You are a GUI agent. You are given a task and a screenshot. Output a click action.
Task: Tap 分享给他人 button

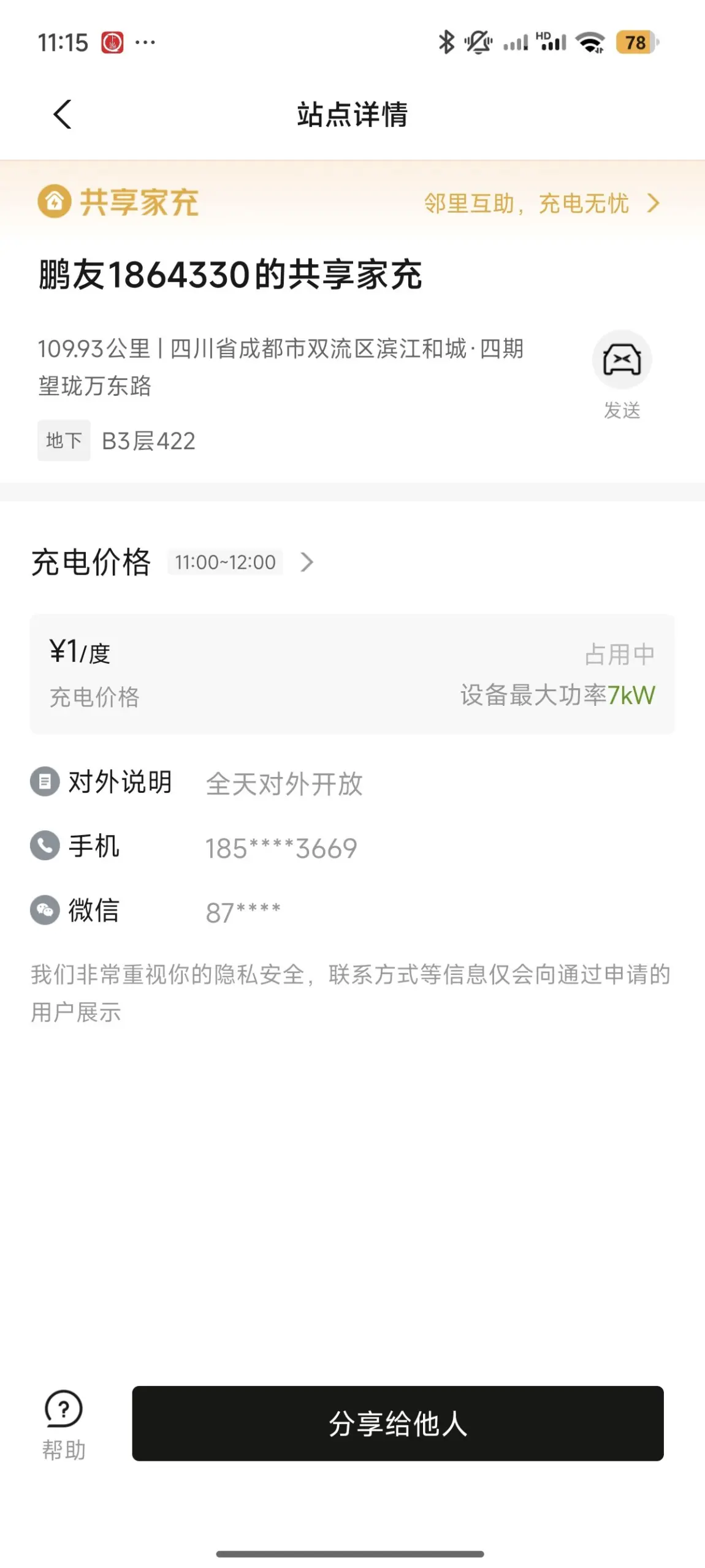tap(398, 1423)
